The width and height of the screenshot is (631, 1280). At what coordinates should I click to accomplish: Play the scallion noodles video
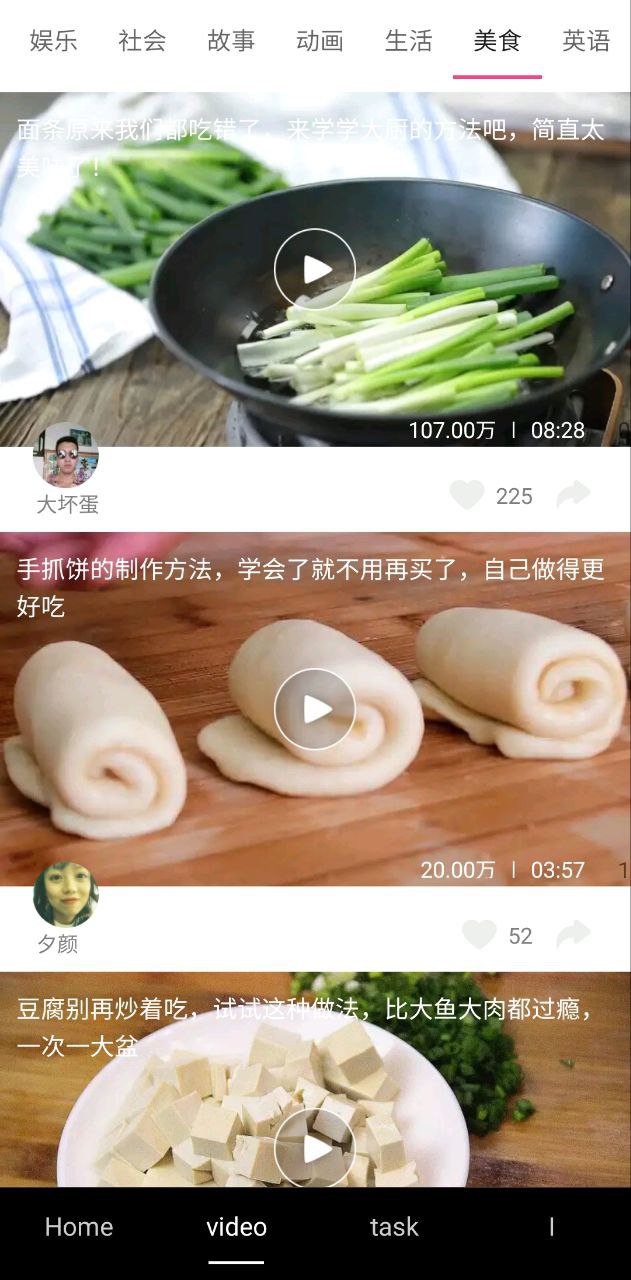[x=315, y=269]
